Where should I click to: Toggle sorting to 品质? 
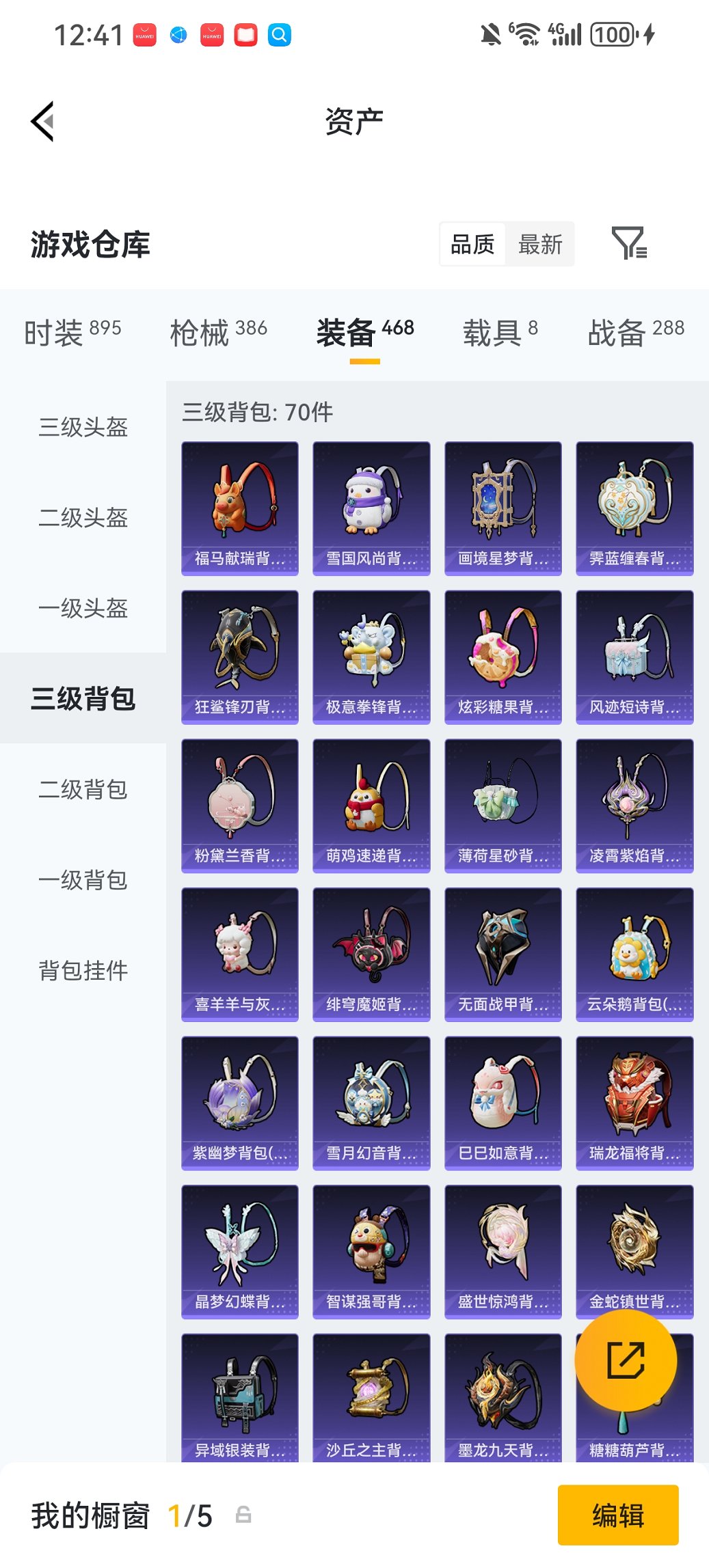click(x=472, y=244)
